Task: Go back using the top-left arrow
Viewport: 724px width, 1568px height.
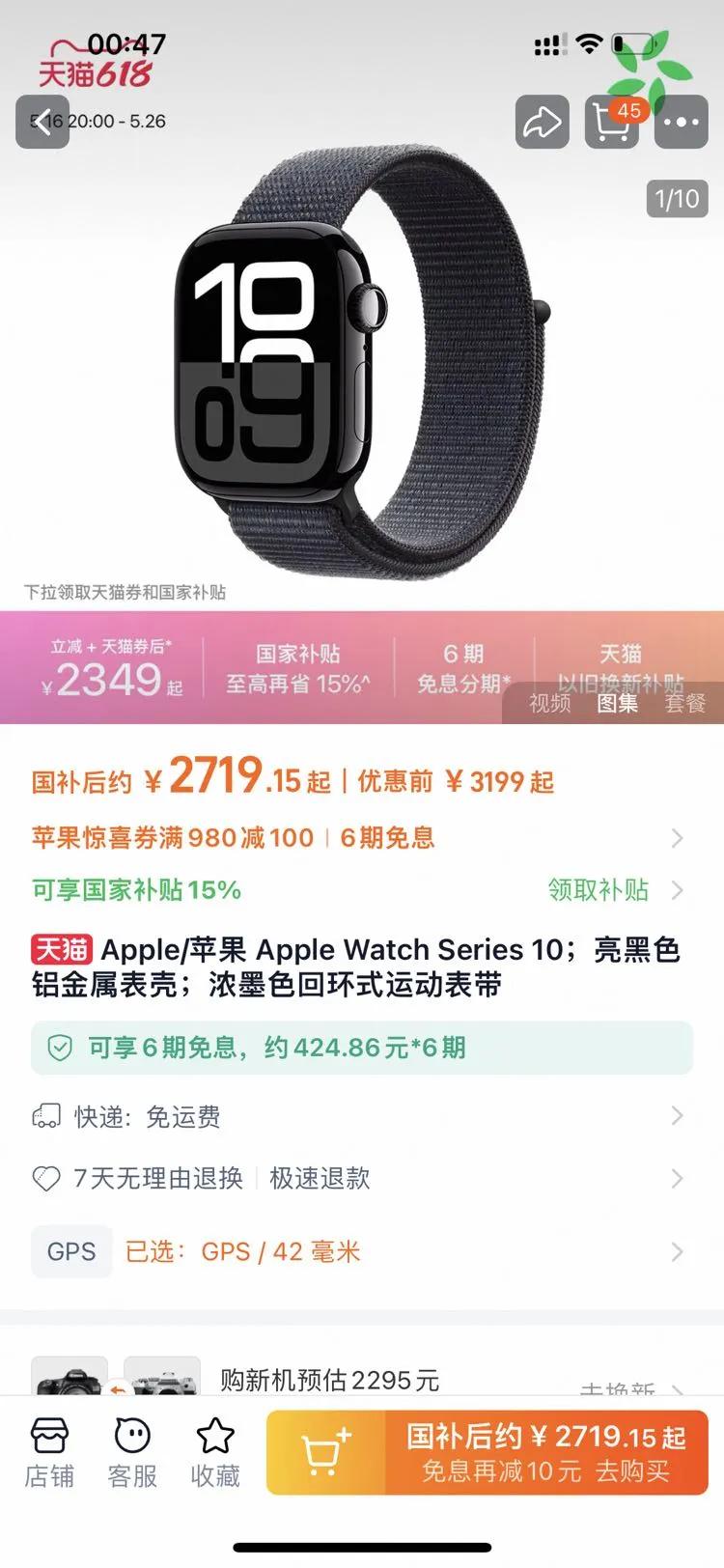Action: click(42, 122)
